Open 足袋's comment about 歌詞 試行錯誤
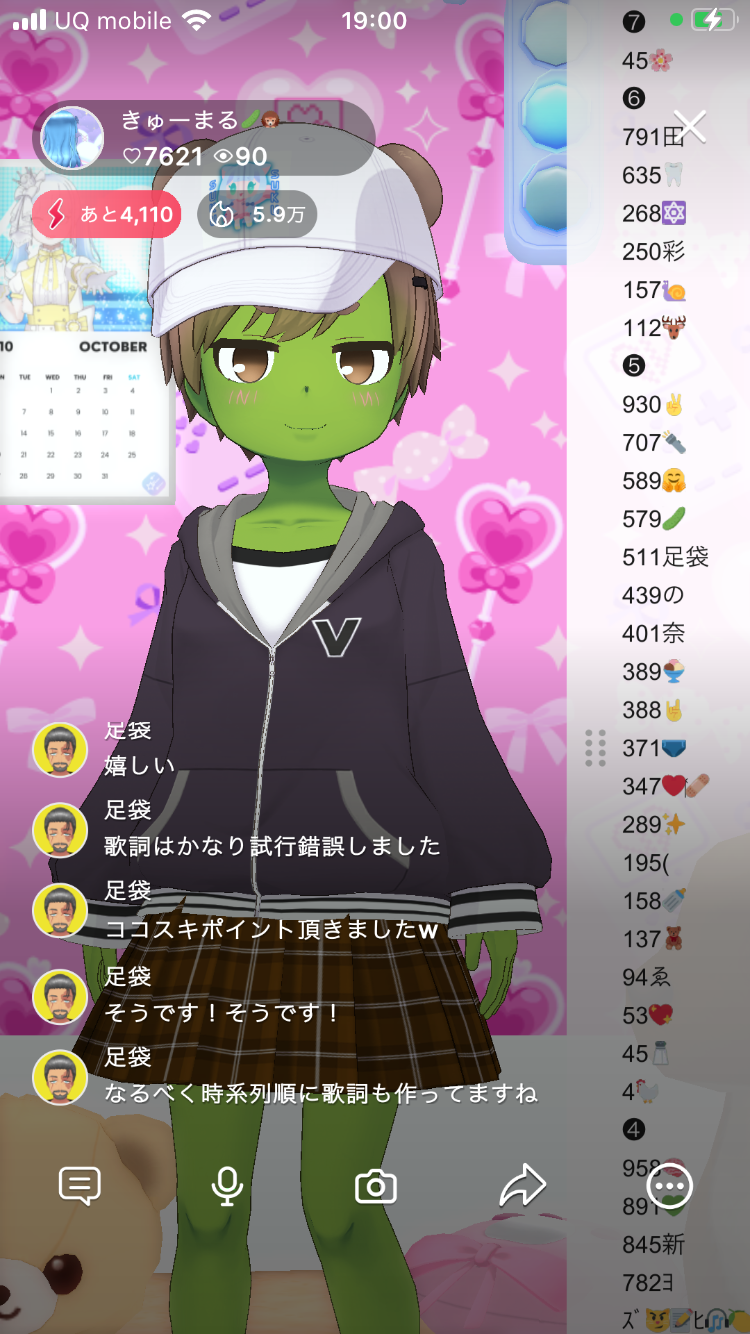Screen dimensions: 750x1334 pyautogui.click(x=272, y=846)
